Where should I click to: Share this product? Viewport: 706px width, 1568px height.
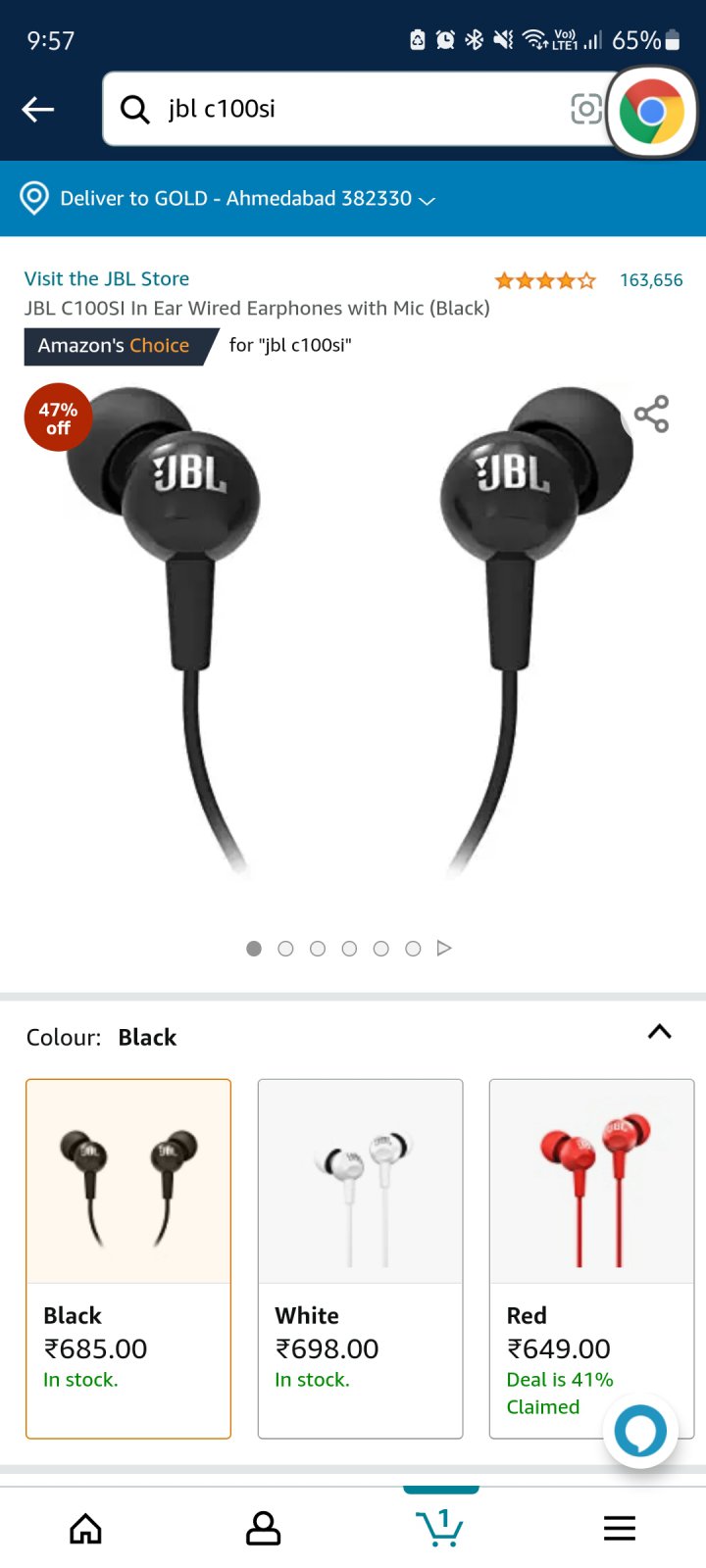[x=651, y=414]
